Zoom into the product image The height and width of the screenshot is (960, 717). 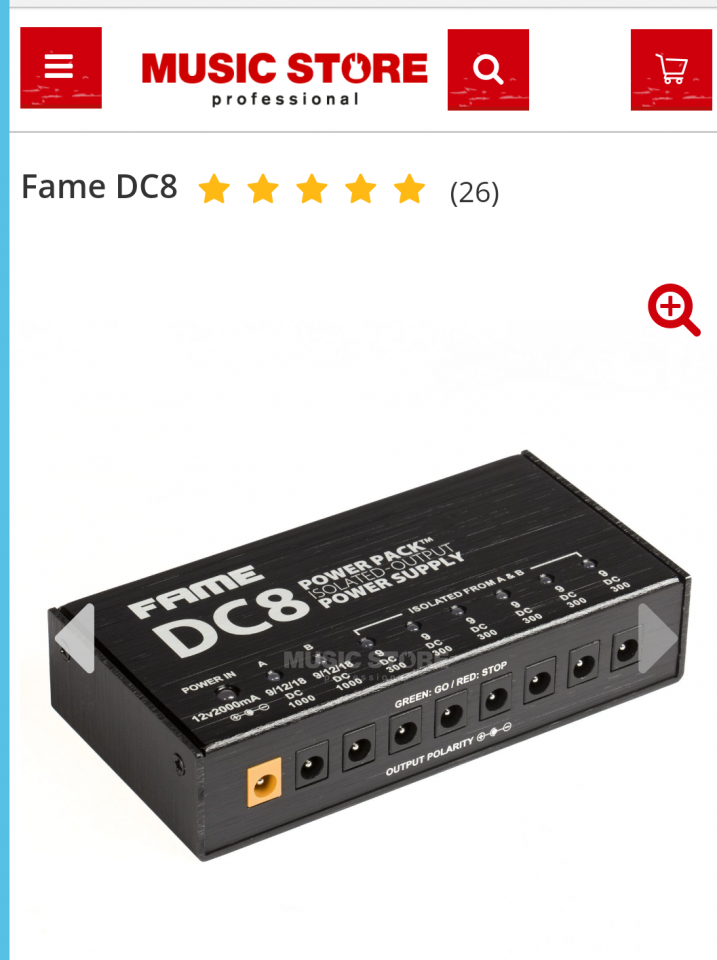point(674,310)
